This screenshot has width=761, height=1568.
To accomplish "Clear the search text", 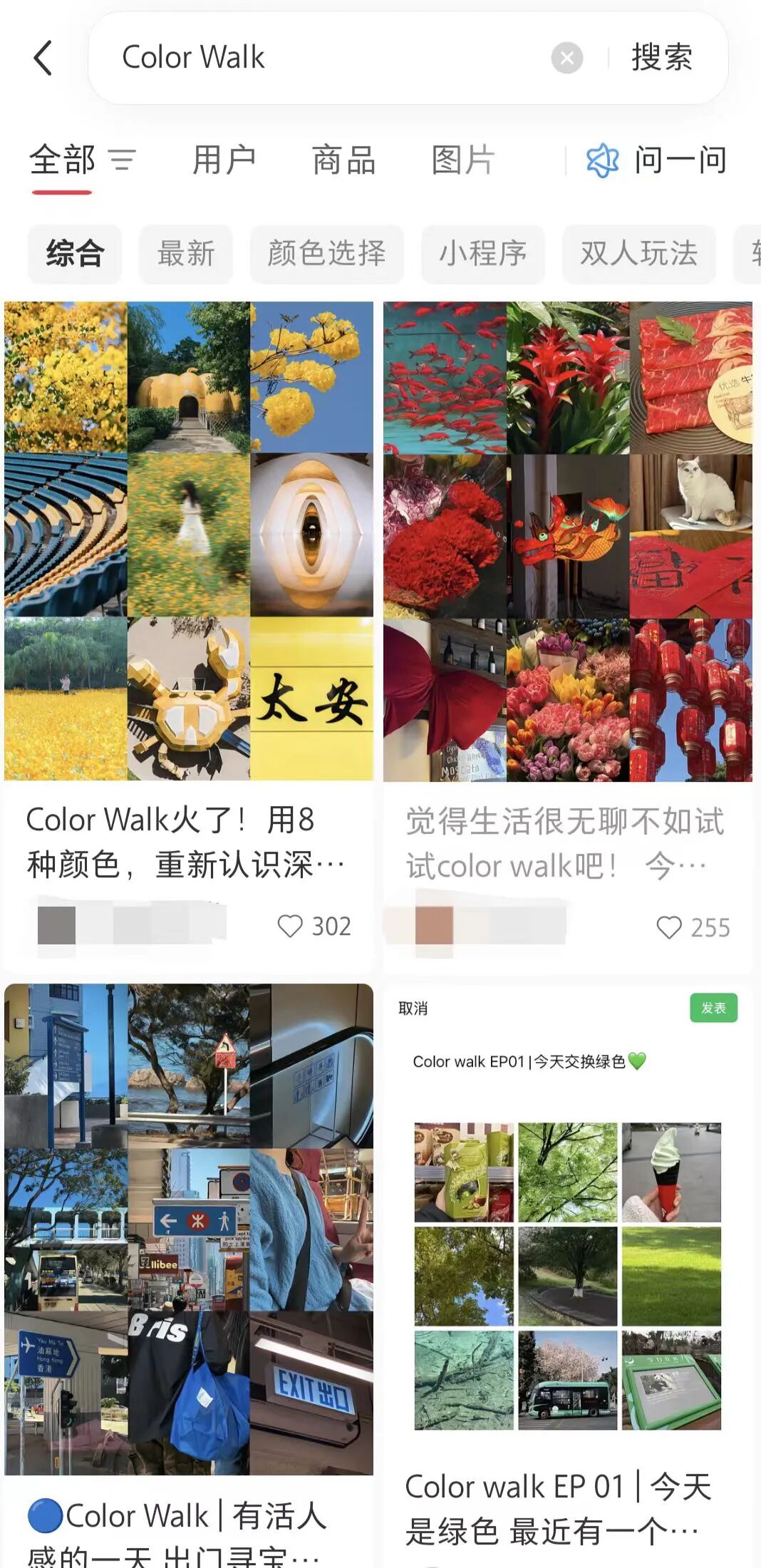I will pos(566,58).
